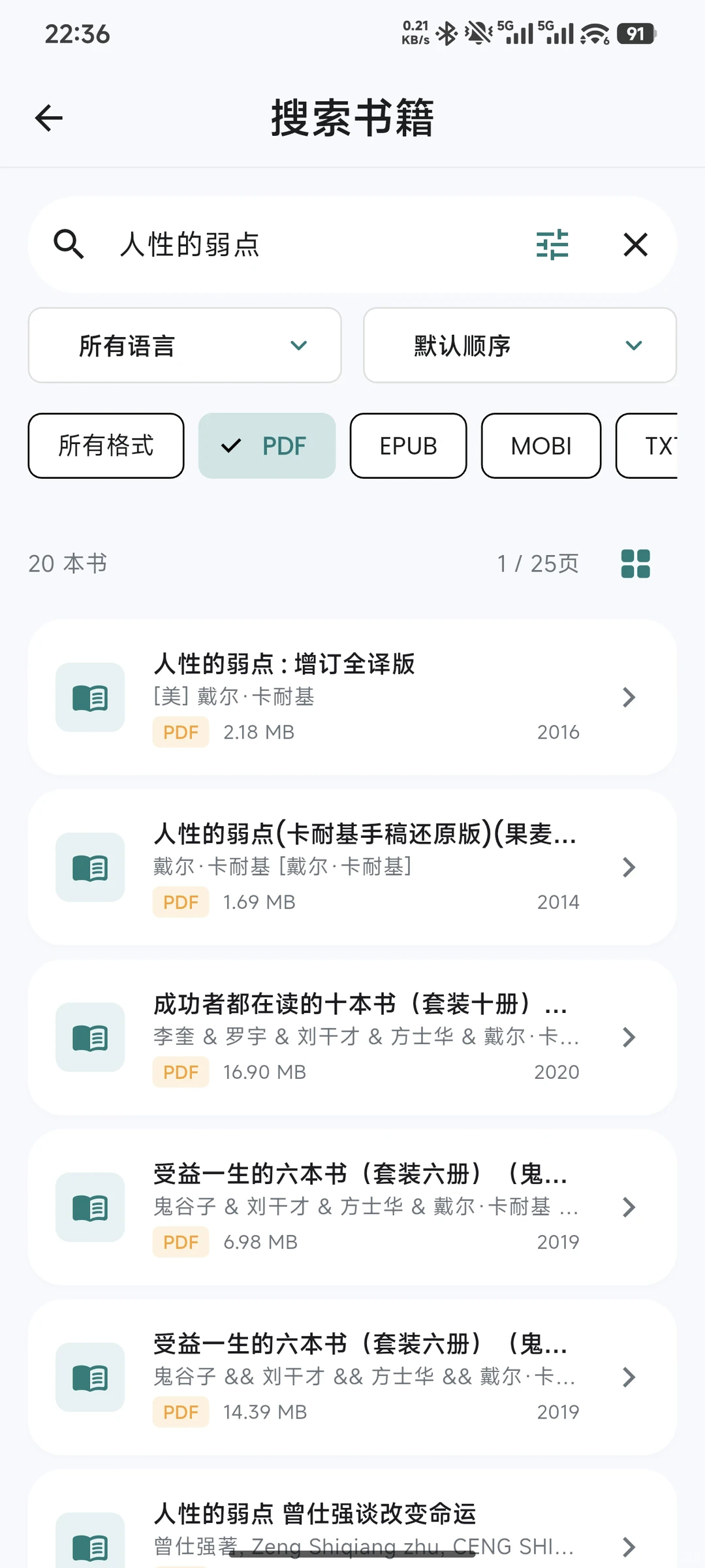The width and height of the screenshot is (705, 1568).
Task: Tap the search field containing 人性的弱点
Action: click(313, 245)
